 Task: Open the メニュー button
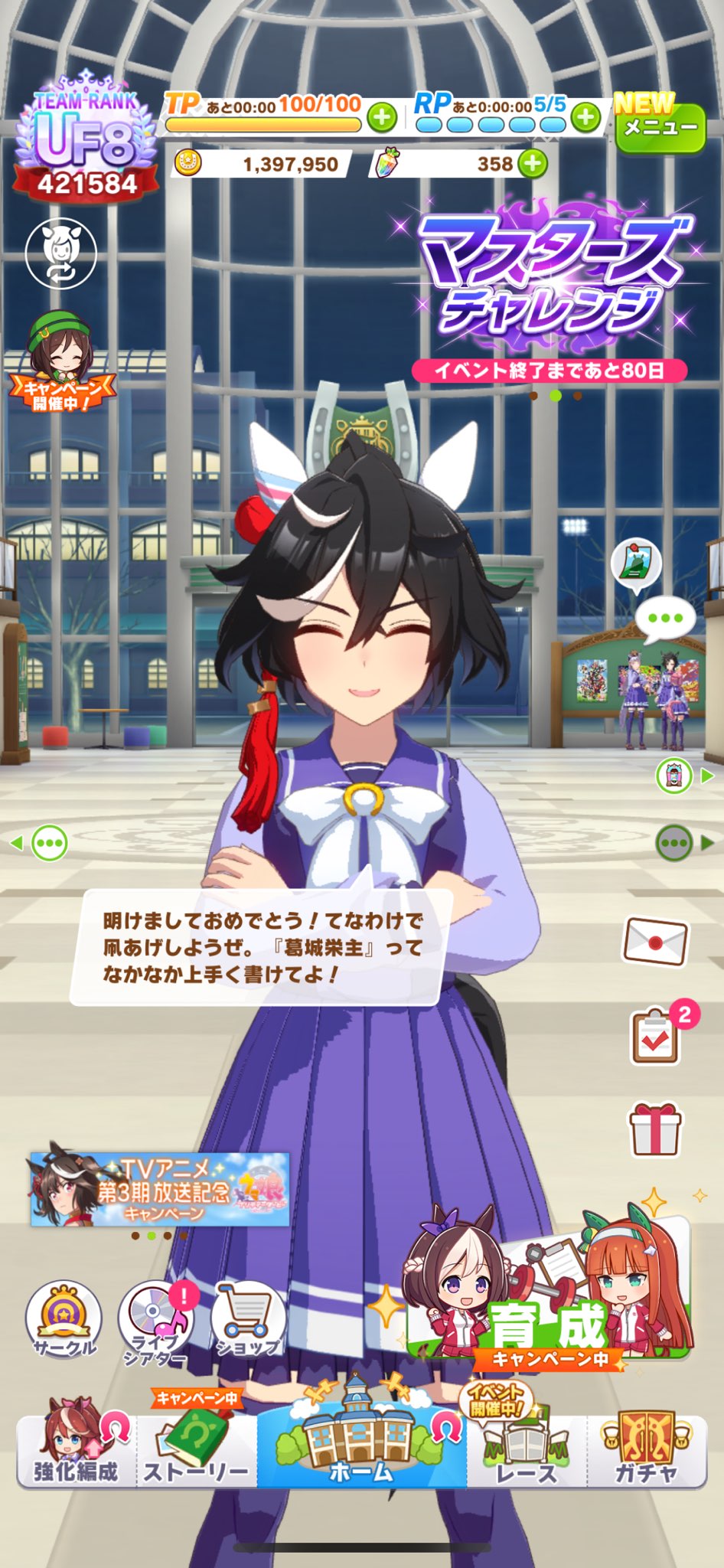tap(660, 127)
